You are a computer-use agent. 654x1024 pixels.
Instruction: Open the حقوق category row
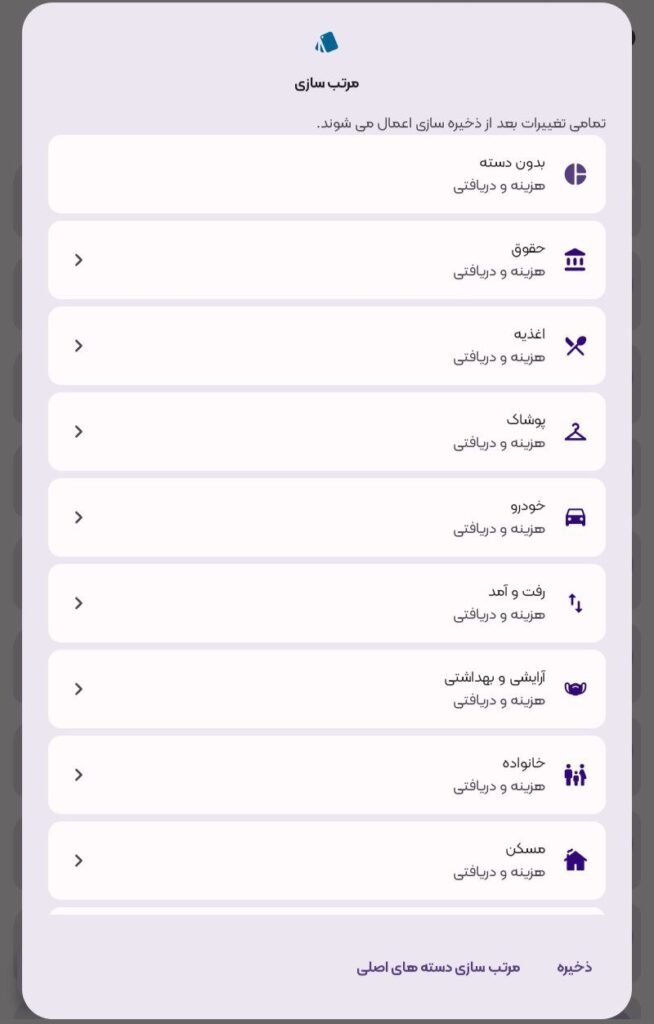click(327, 260)
